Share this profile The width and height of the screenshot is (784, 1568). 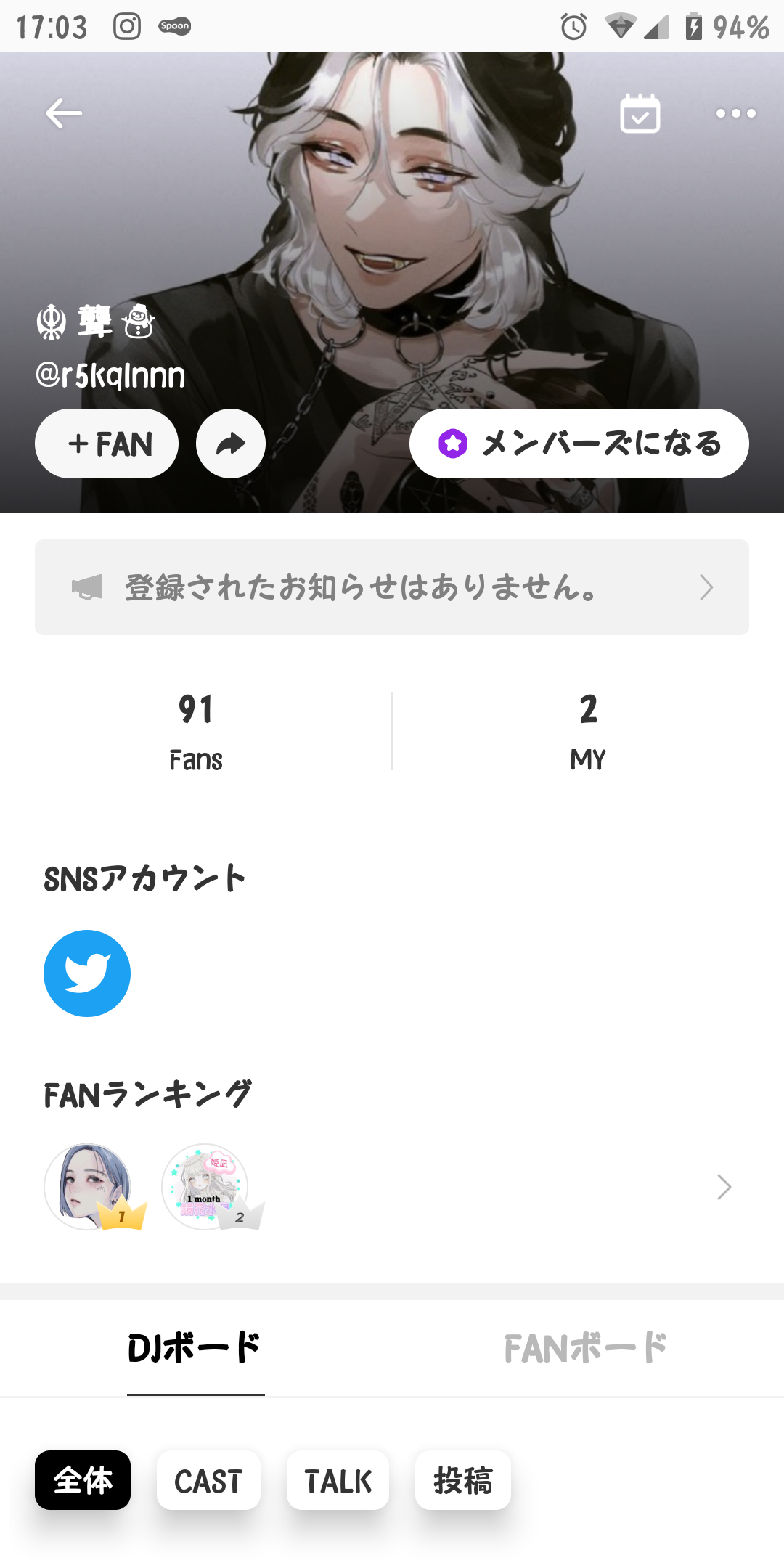231,444
